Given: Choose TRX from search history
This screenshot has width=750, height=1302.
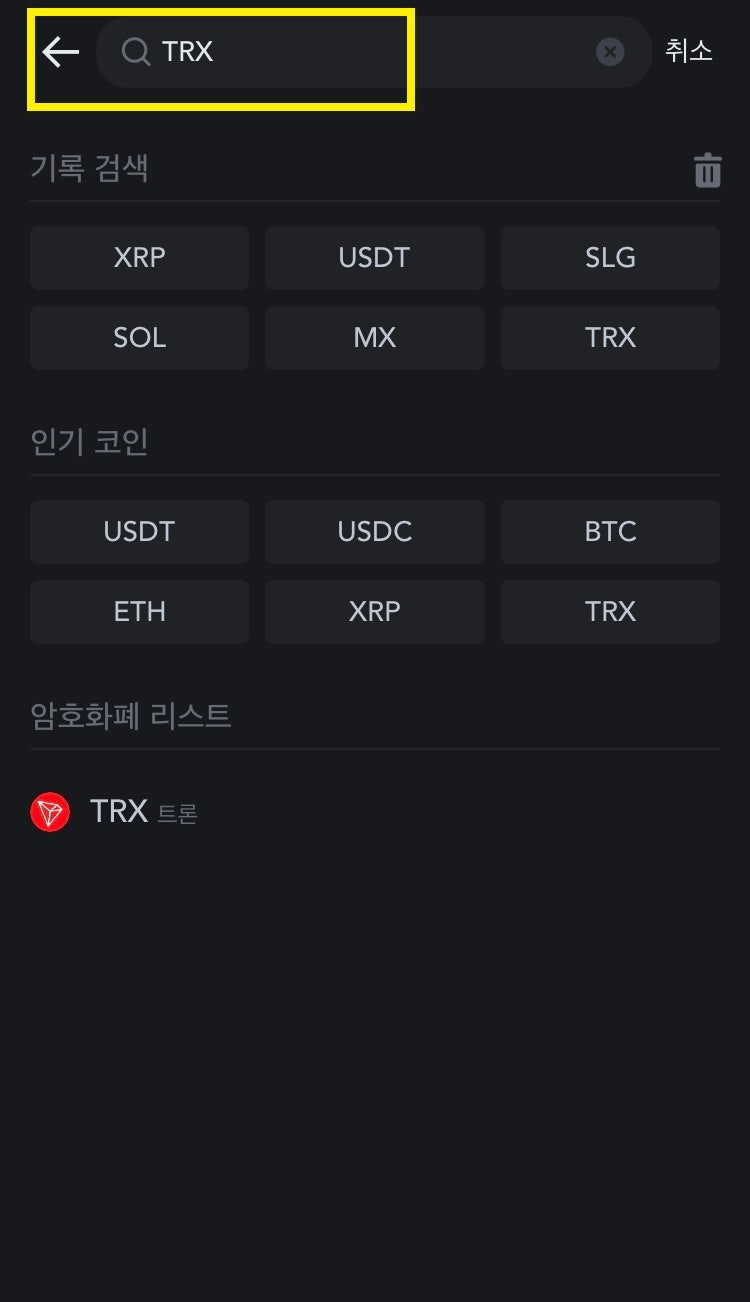Looking at the screenshot, I should pyautogui.click(x=610, y=337).
